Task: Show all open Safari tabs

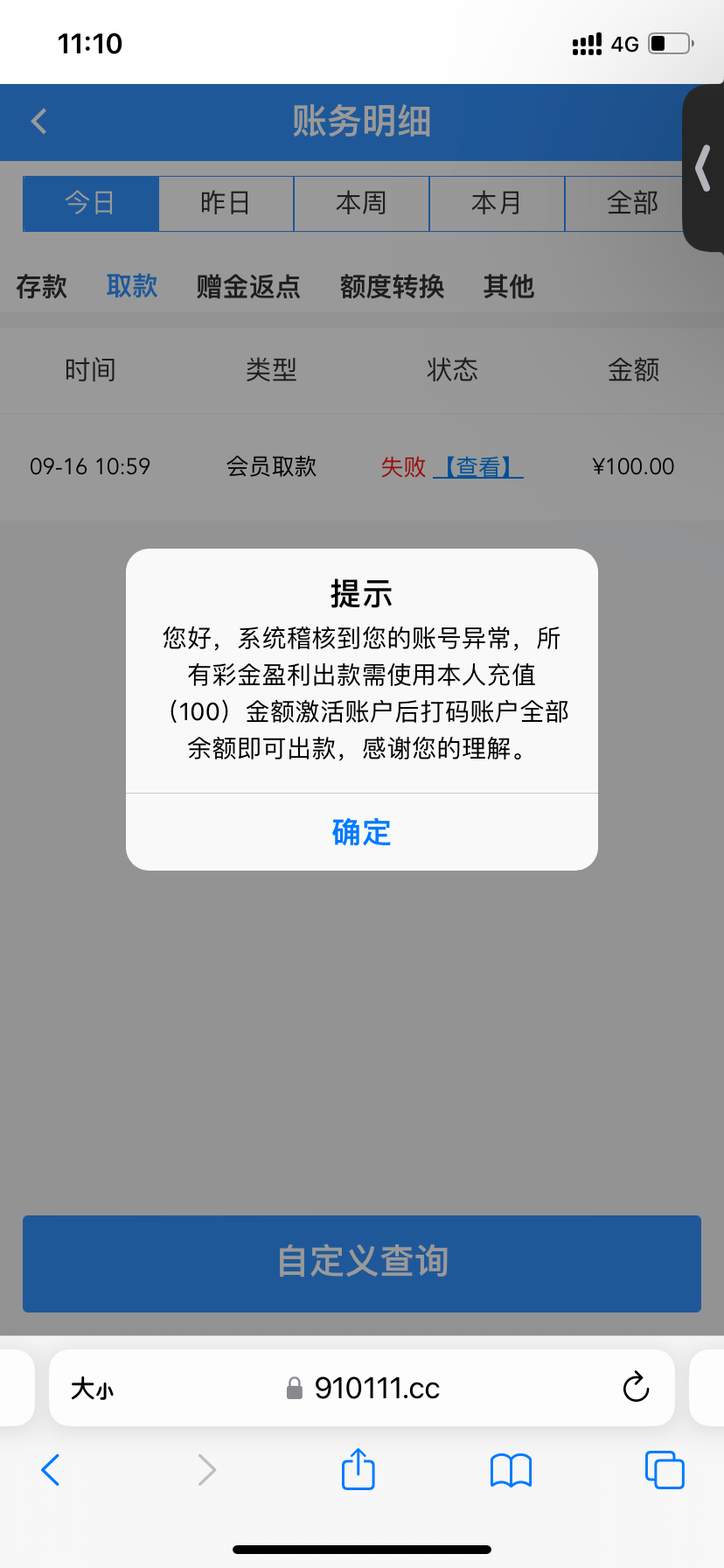Action: click(x=664, y=1470)
